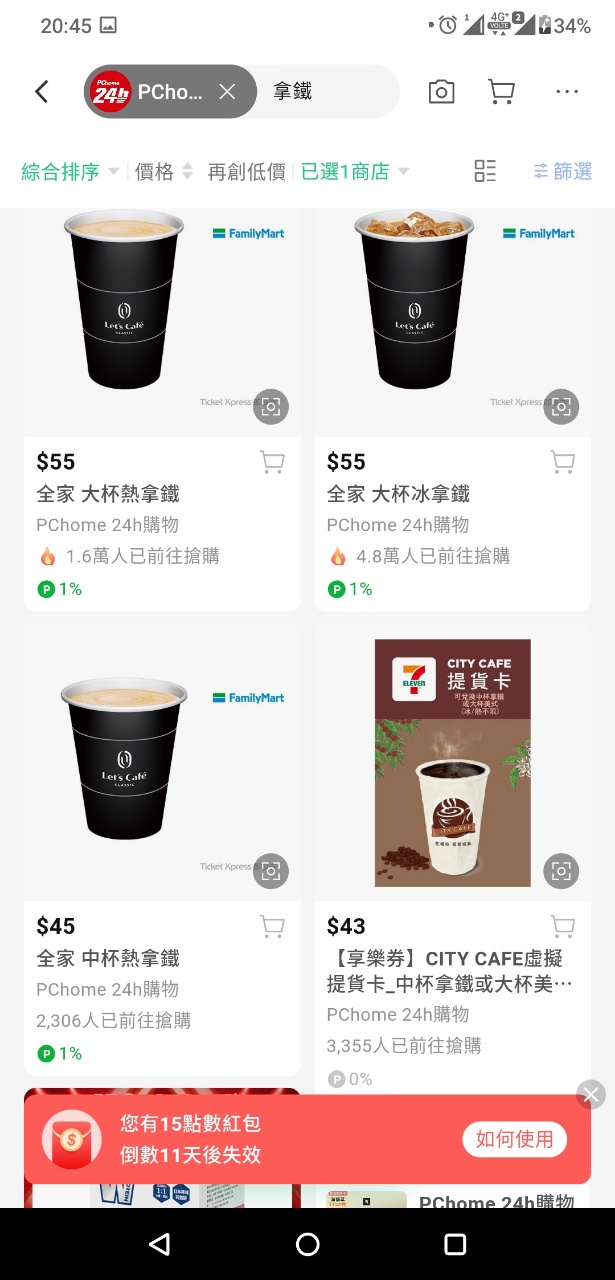Switch the results layout view
The image size is (615, 1280).
click(485, 172)
